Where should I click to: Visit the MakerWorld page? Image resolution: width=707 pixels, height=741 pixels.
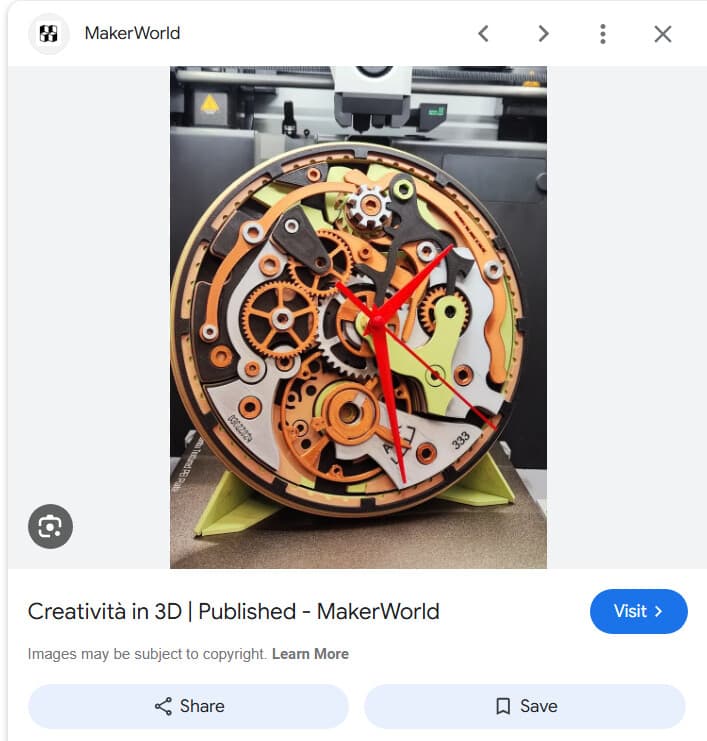638,611
